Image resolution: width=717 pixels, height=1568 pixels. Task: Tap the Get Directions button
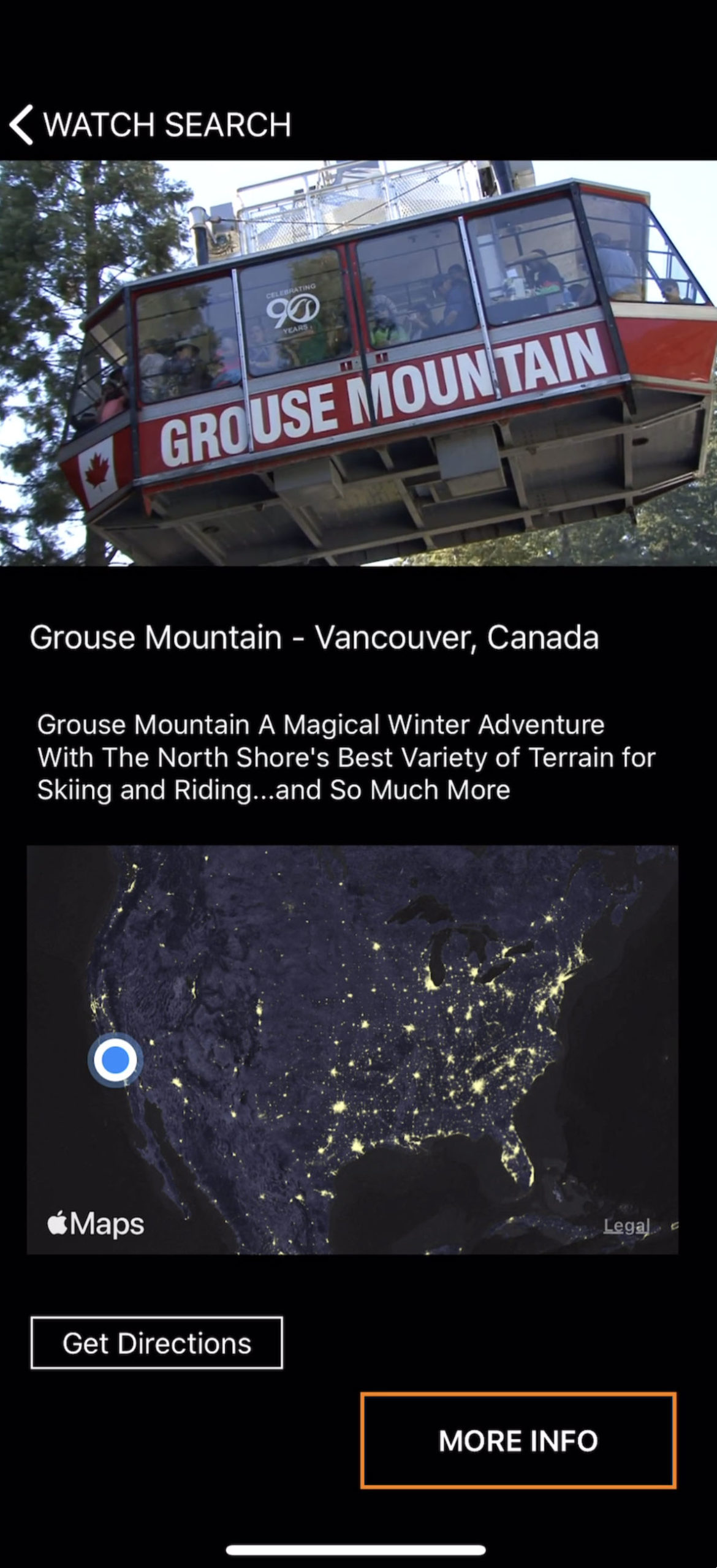(157, 1343)
